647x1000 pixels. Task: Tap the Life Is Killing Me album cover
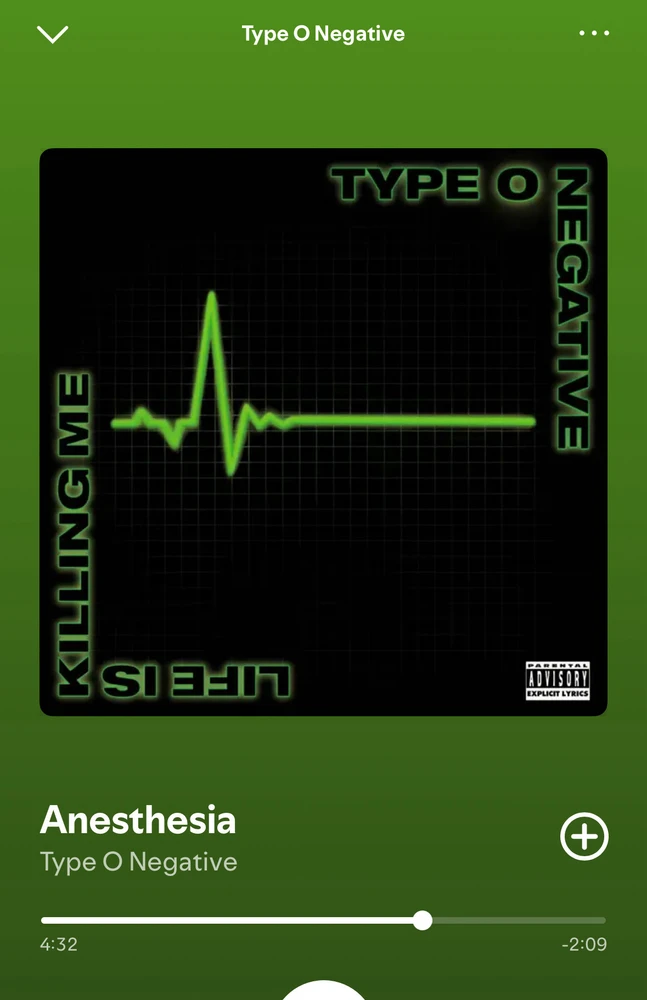[x=323, y=432]
